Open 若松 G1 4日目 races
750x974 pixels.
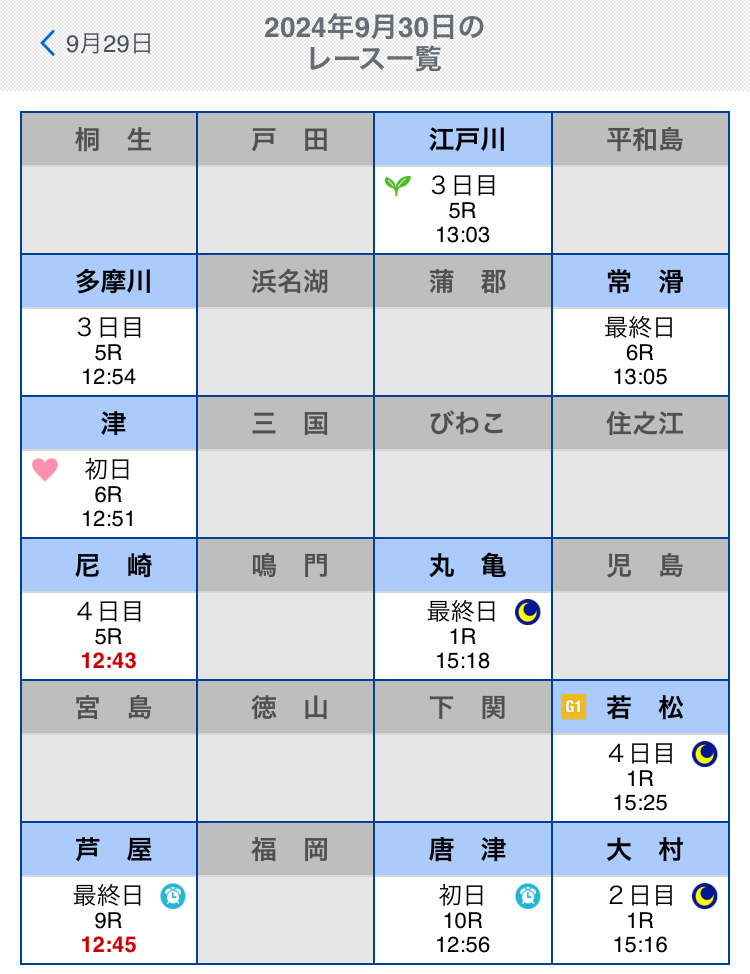(640, 777)
